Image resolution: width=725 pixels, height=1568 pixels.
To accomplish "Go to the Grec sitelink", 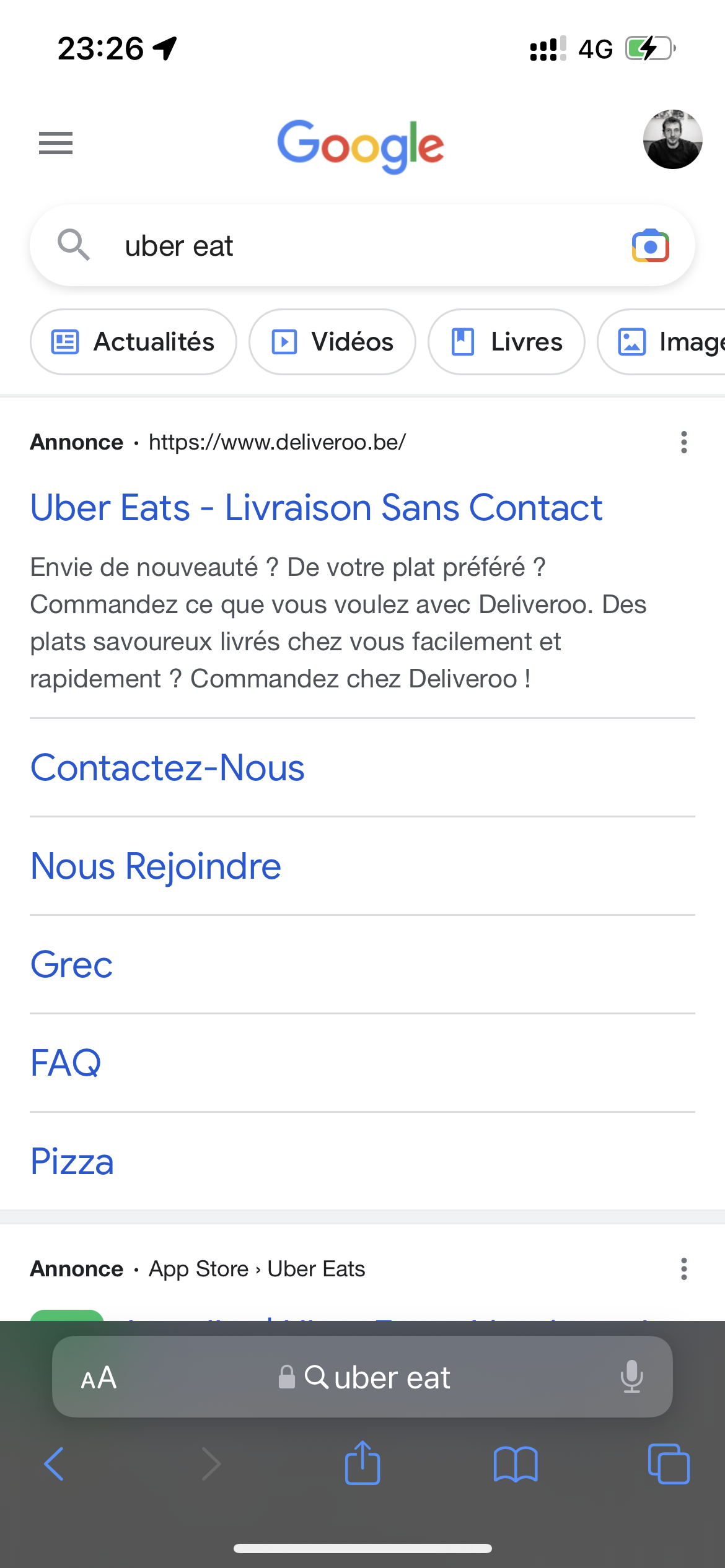I will tap(72, 964).
